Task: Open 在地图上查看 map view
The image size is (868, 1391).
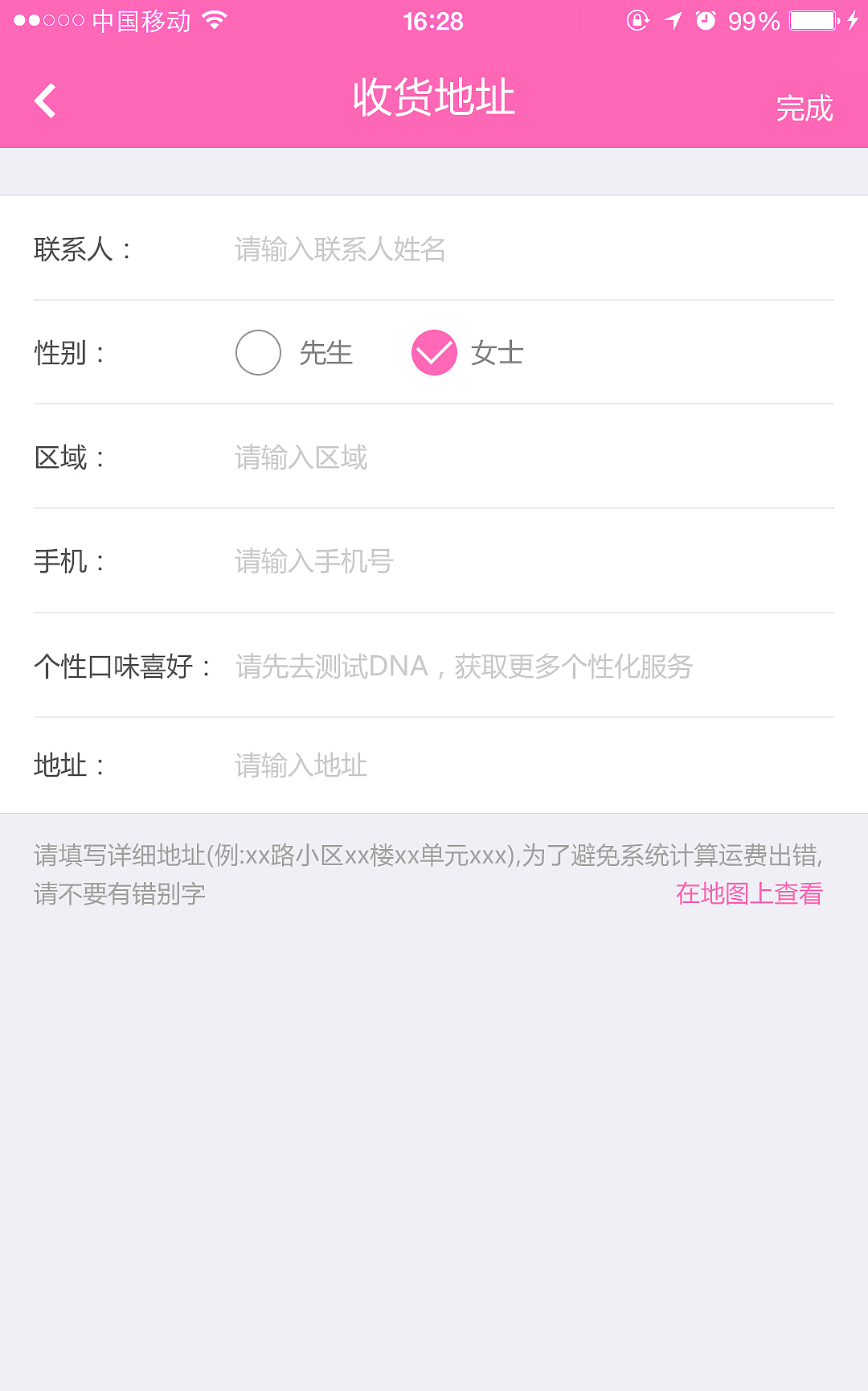Action: 747,895
